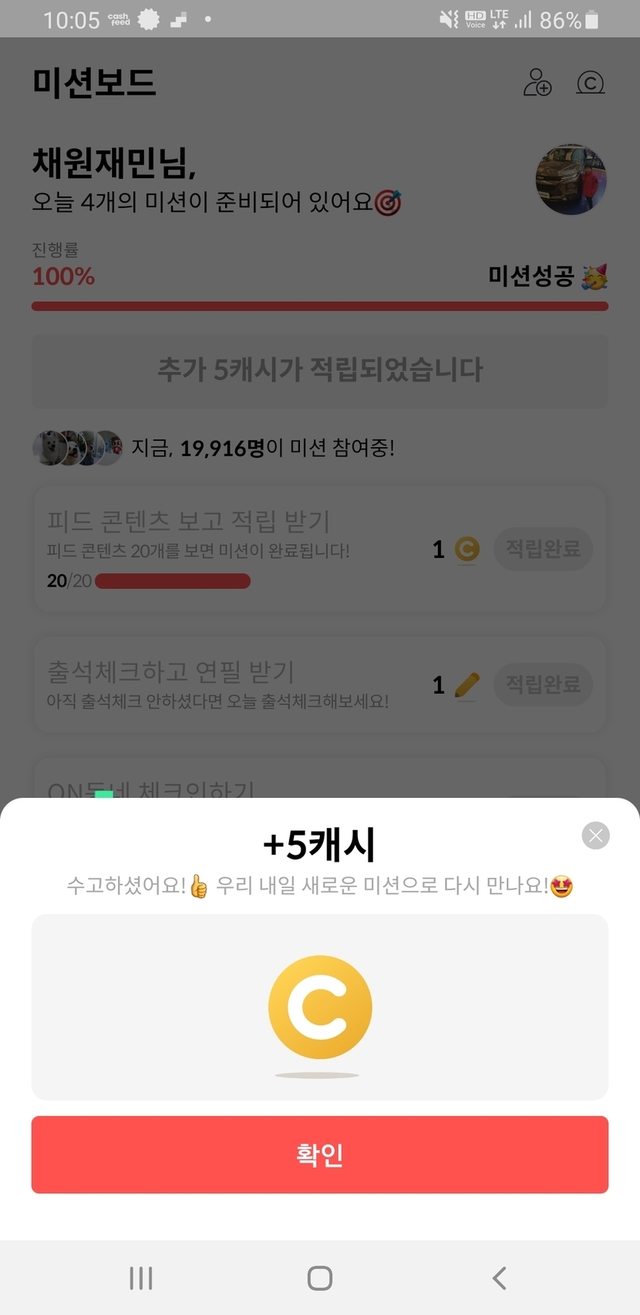The image size is (640, 1315).
Task: Tap the red 확인 button
Action: click(x=320, y=1155)
